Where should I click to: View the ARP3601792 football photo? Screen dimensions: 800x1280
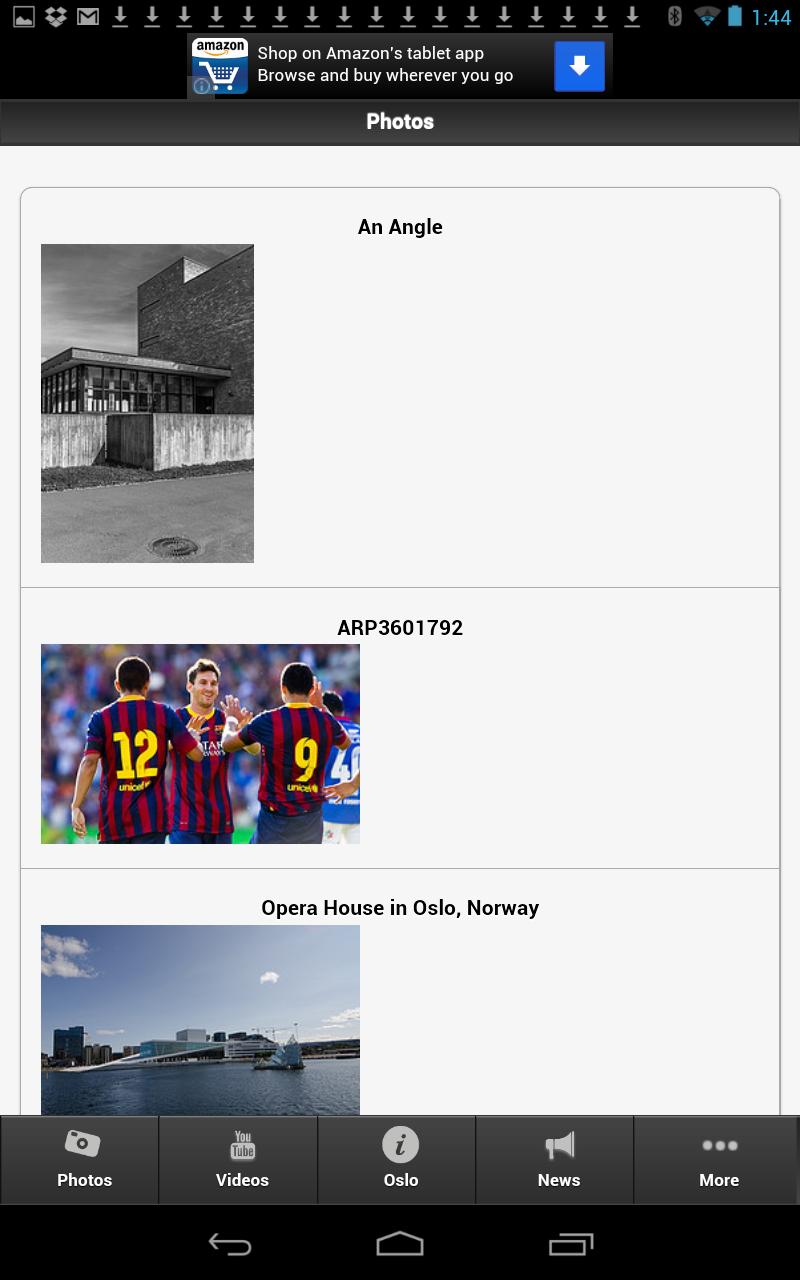click(x=200, y=743)
